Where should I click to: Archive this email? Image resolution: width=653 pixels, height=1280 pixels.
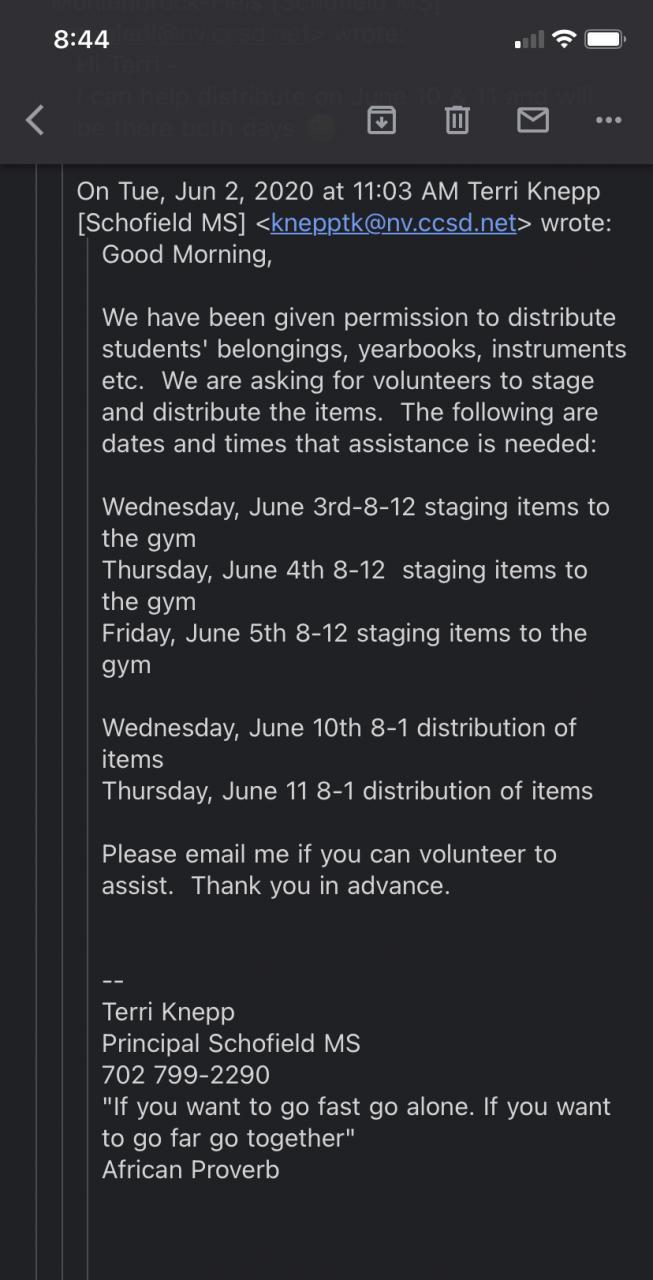(382, 121)
